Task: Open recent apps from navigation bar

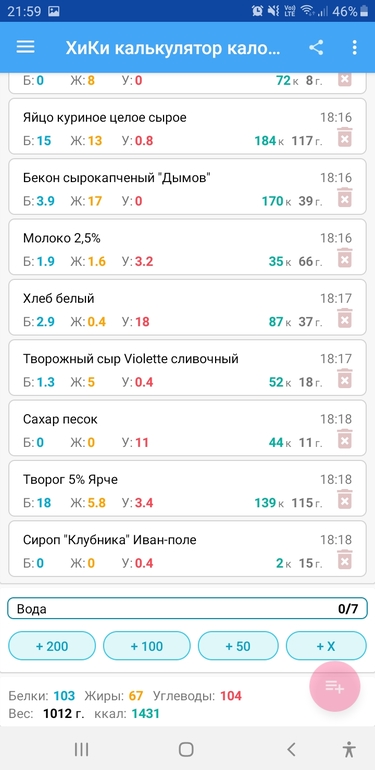Action: 81,749
